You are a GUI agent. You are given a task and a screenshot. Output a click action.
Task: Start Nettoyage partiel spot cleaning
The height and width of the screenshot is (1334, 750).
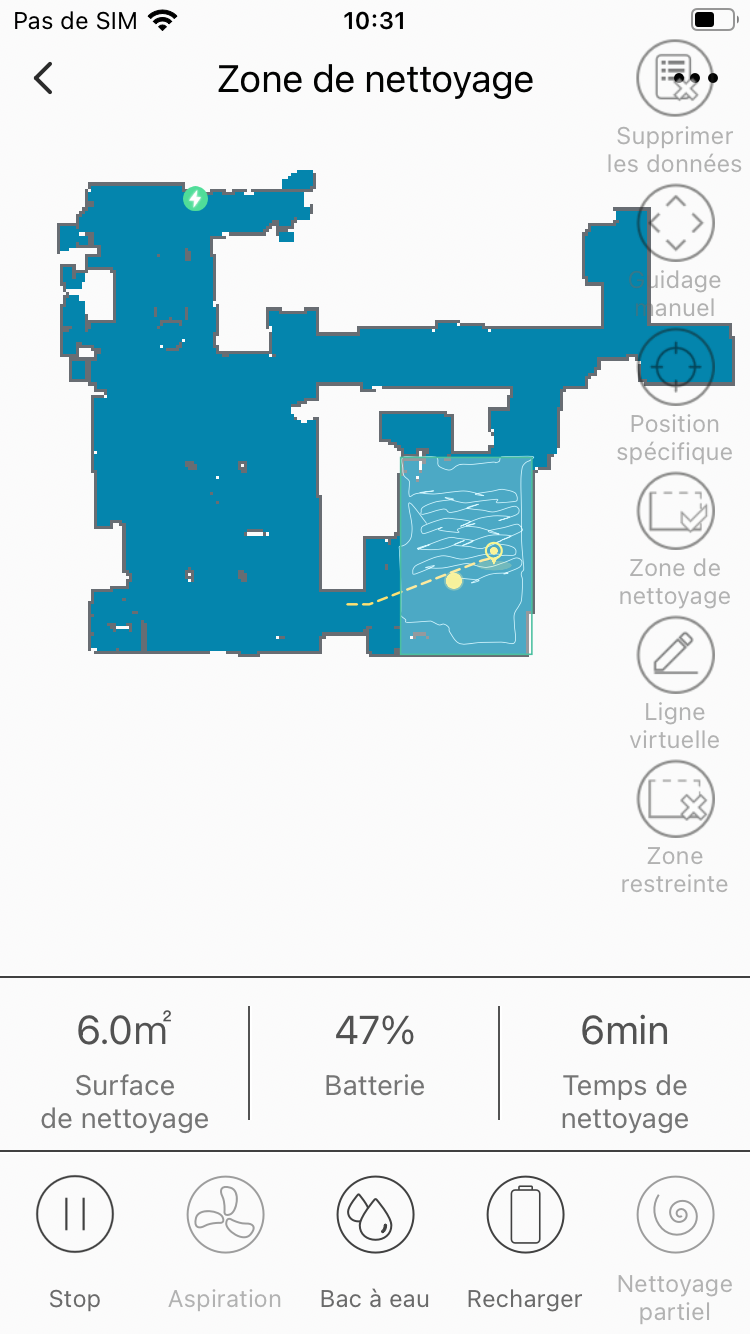pyautogui.click(x=675, y=1214)
